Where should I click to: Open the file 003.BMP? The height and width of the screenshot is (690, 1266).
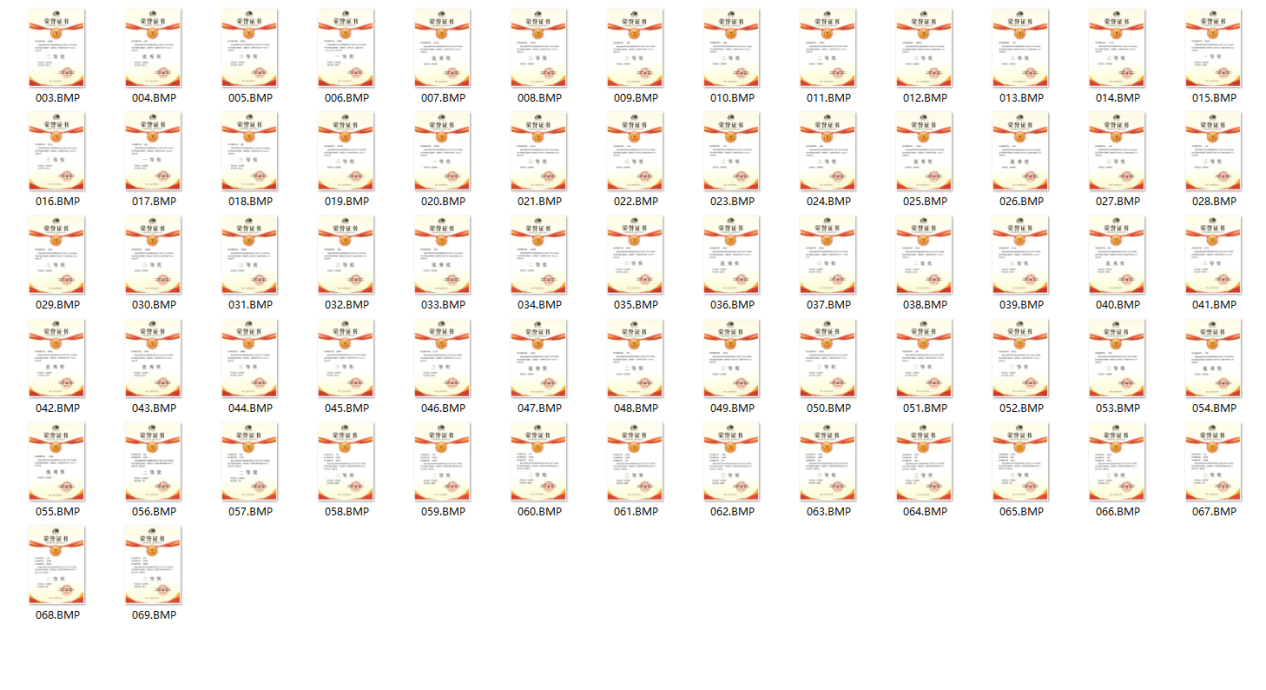[57, 48]
